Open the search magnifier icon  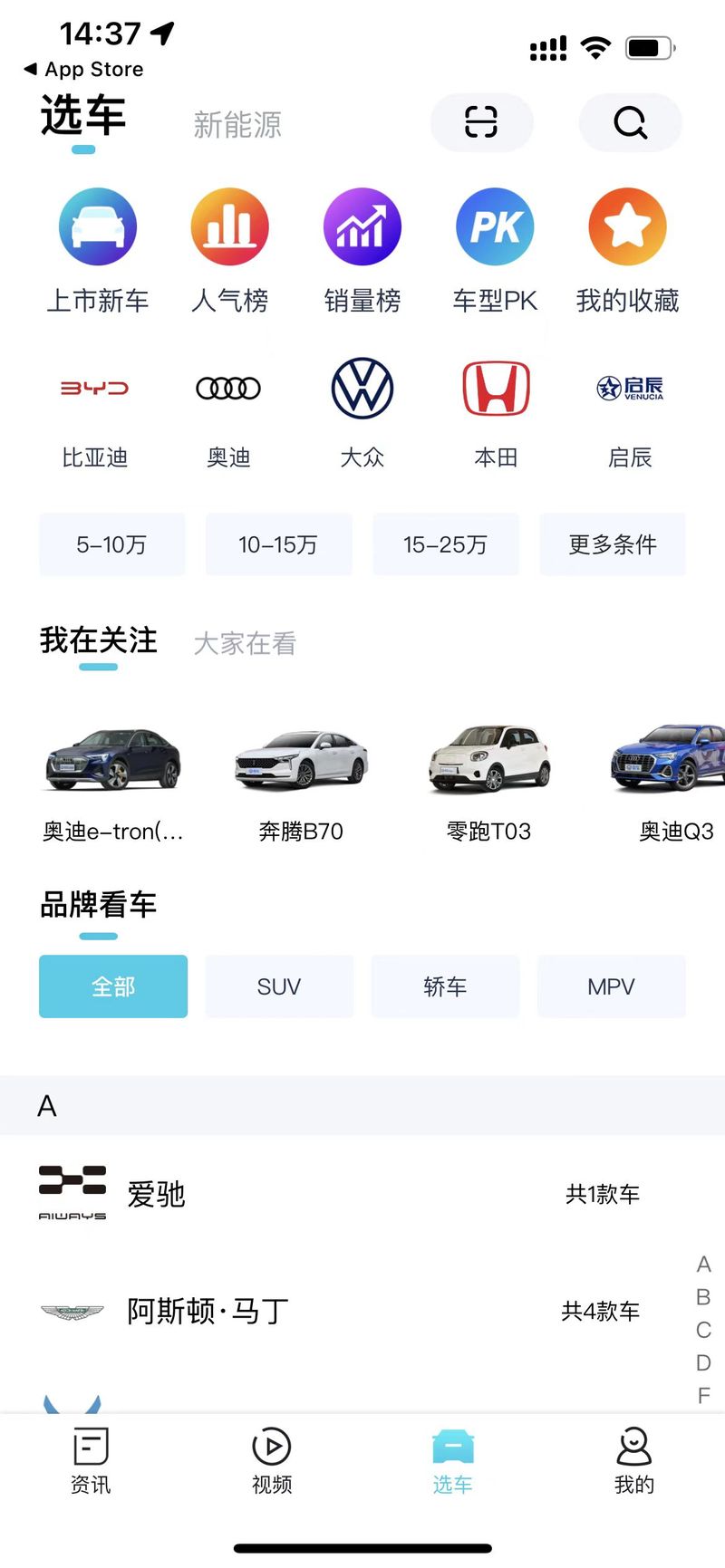[x=630, y=122]
